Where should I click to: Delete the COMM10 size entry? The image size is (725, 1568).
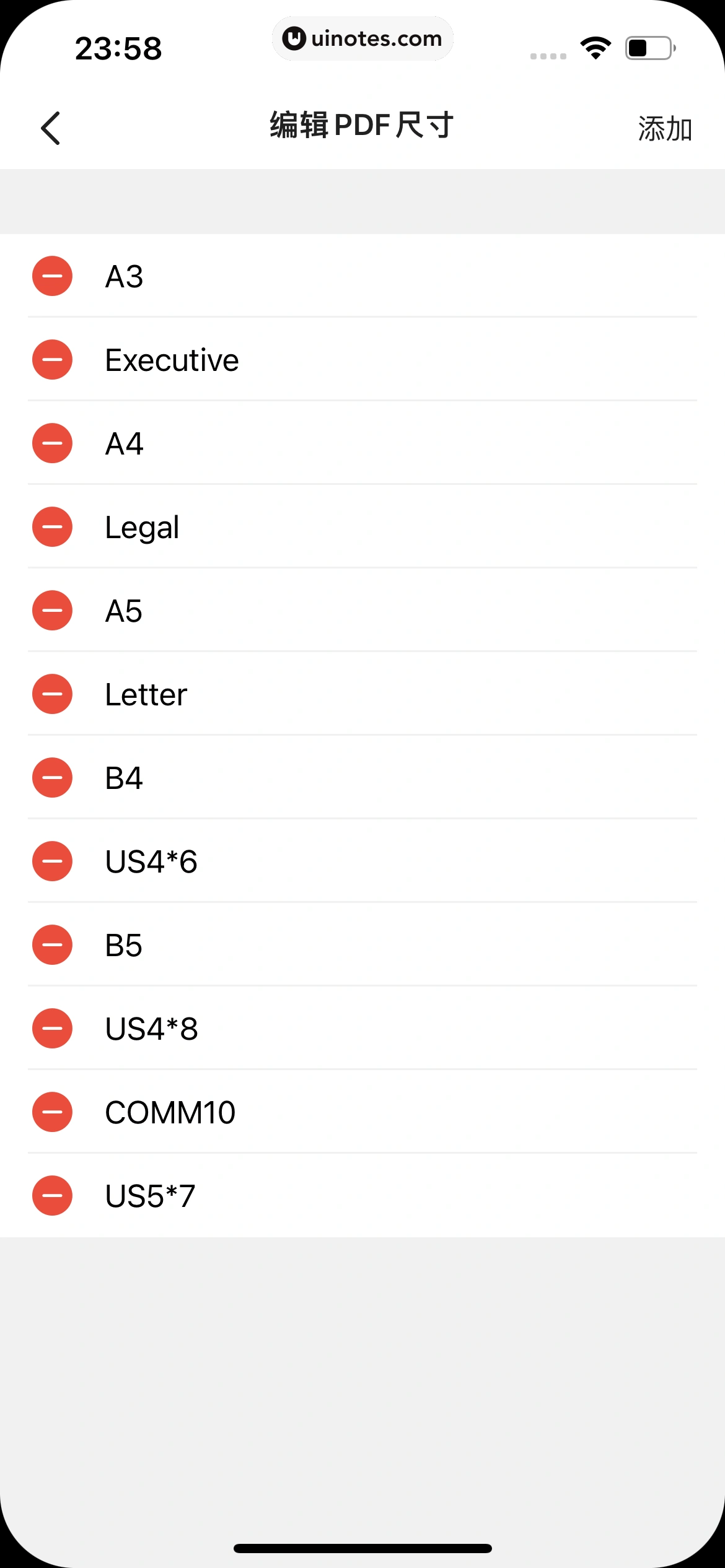pyautogui.click(x=53, y=1112)
